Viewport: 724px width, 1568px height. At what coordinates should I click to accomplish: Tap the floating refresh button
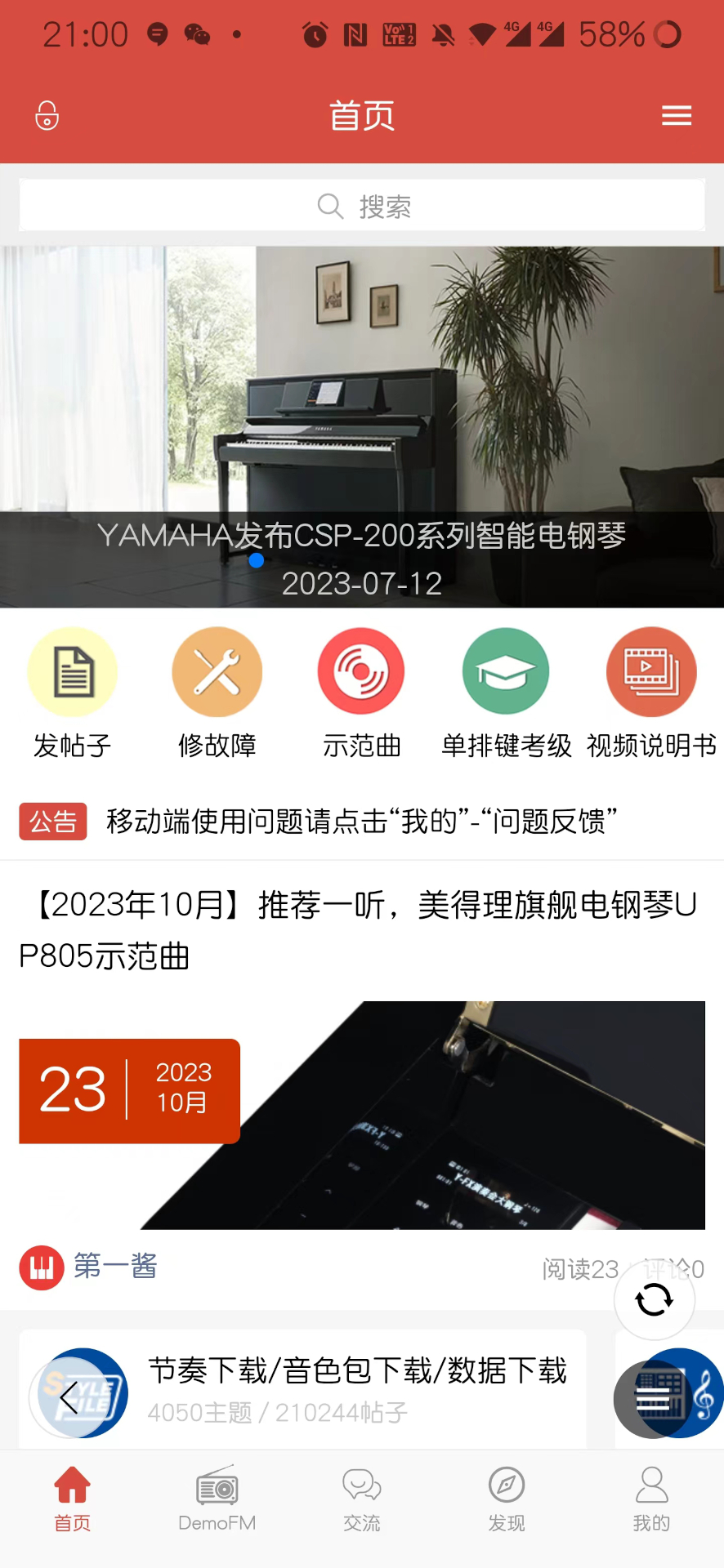pos(654,1299)
